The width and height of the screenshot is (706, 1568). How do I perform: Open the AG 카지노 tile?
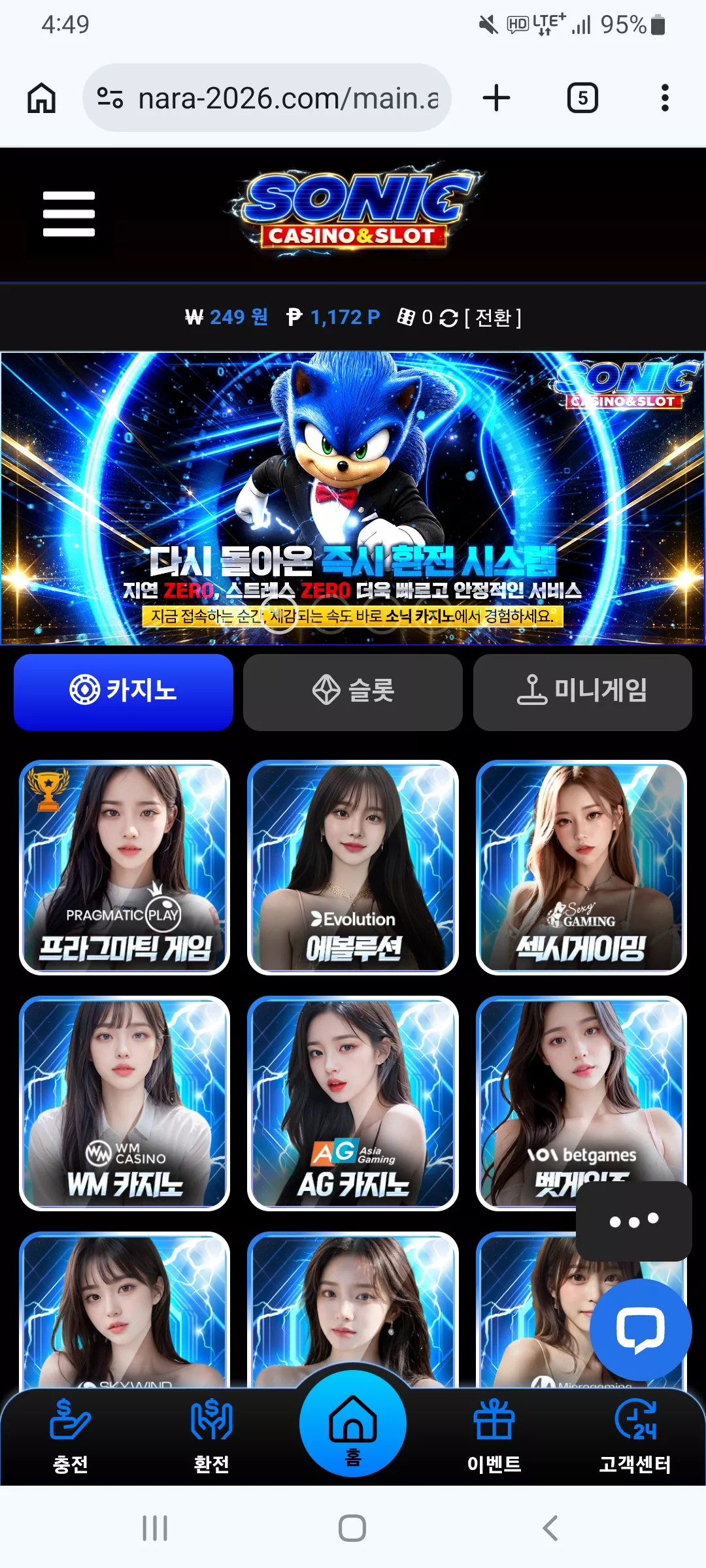(x=353, y=1103)
